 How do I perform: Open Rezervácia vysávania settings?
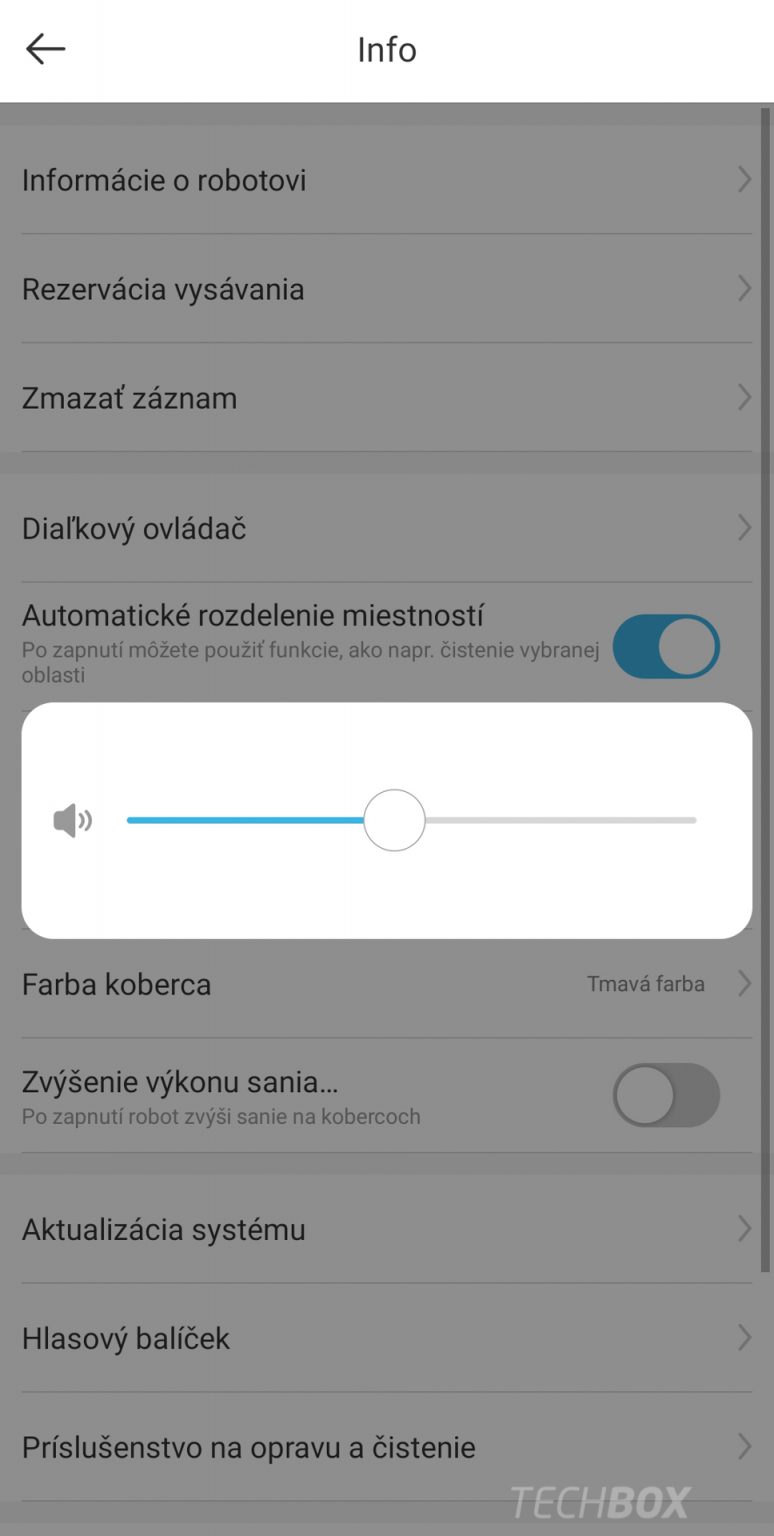(387, 289)
